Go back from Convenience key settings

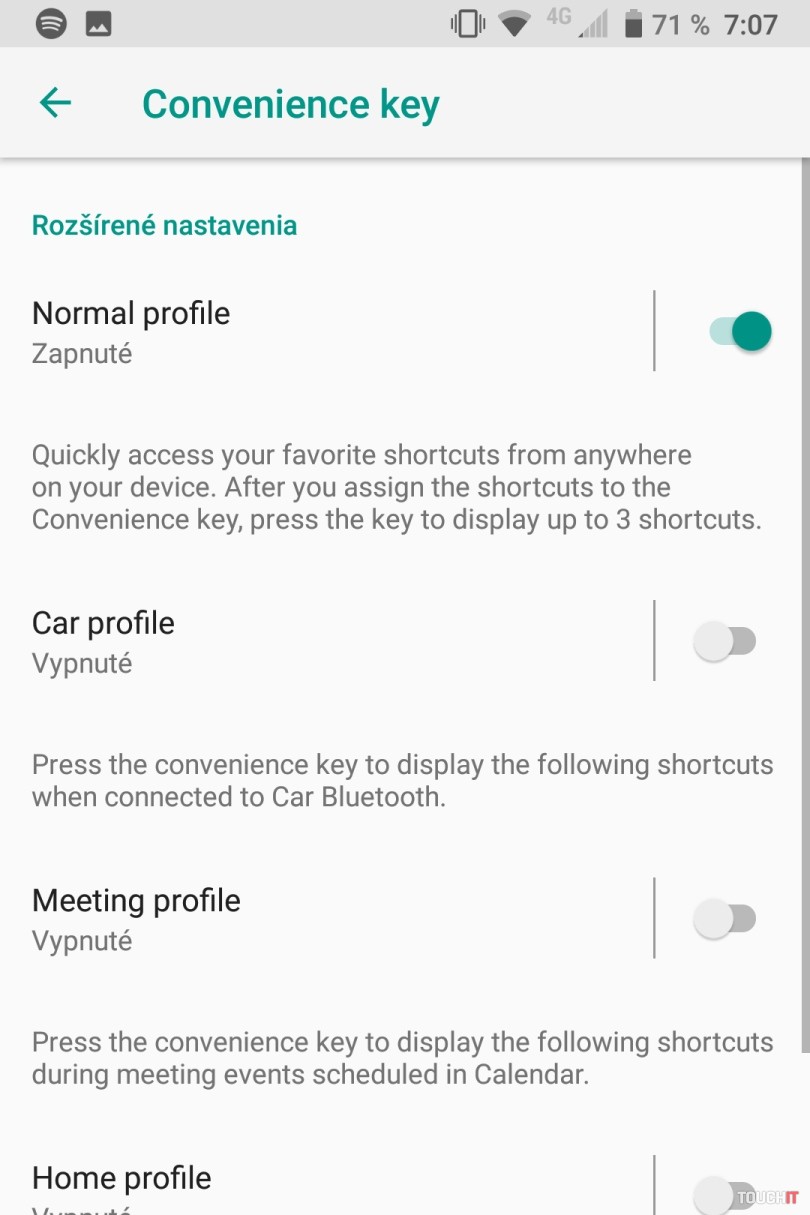[x=55, y=103]
